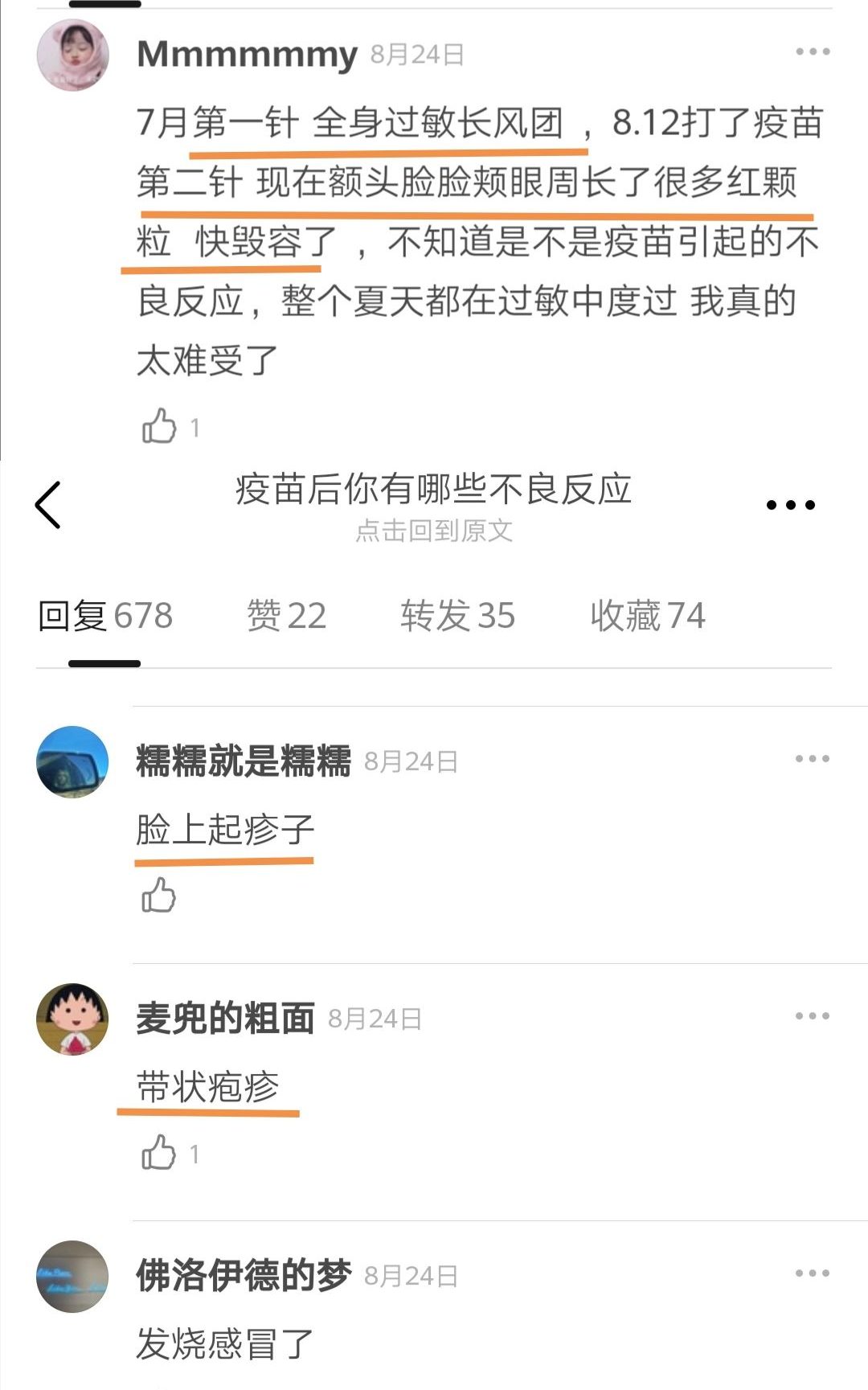
Task: View Mmmmmmy's profile avatar
Action: point(73,55)
